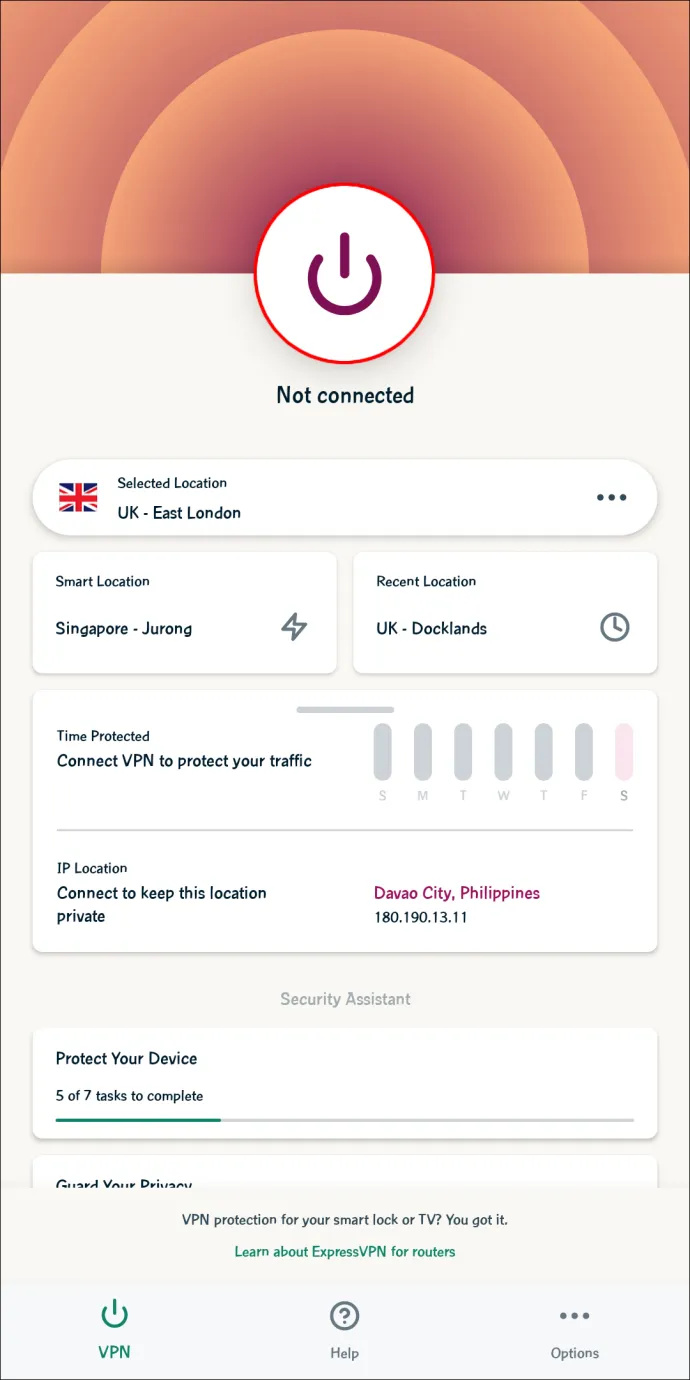
Task: Switch to the Options tab
Action: [x=574, y=1330]
